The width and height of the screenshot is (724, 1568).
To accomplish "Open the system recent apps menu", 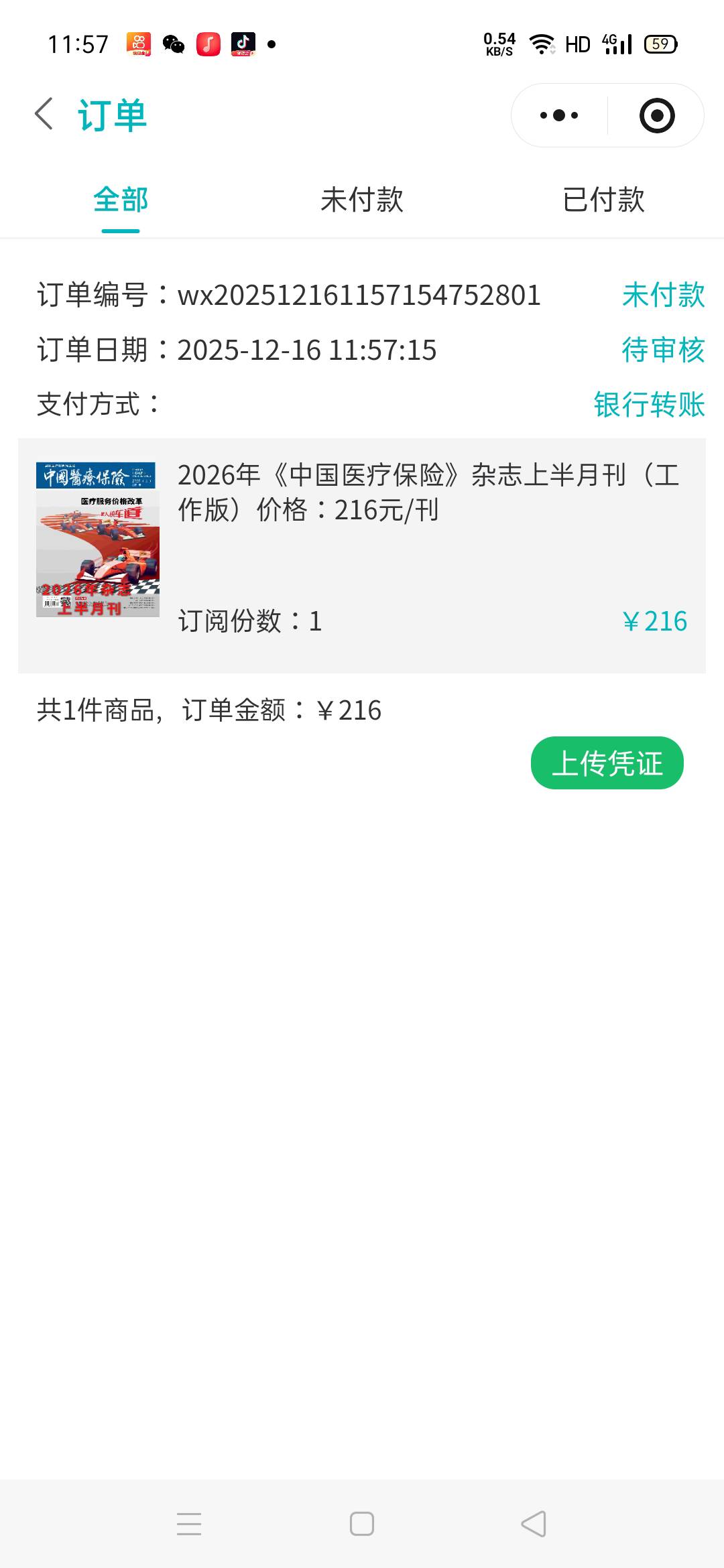I will (189, 1524).
